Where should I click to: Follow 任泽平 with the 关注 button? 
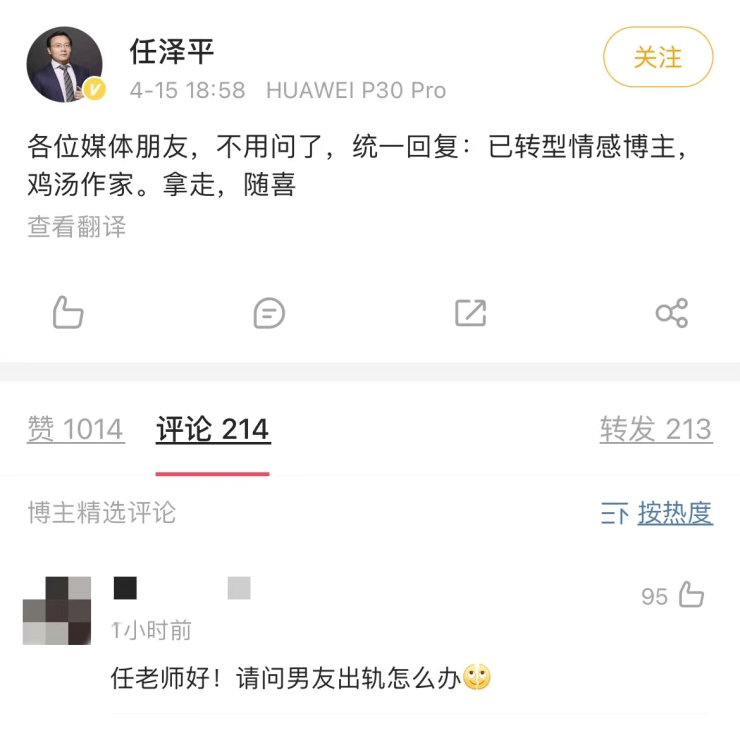tap(657, 57)
